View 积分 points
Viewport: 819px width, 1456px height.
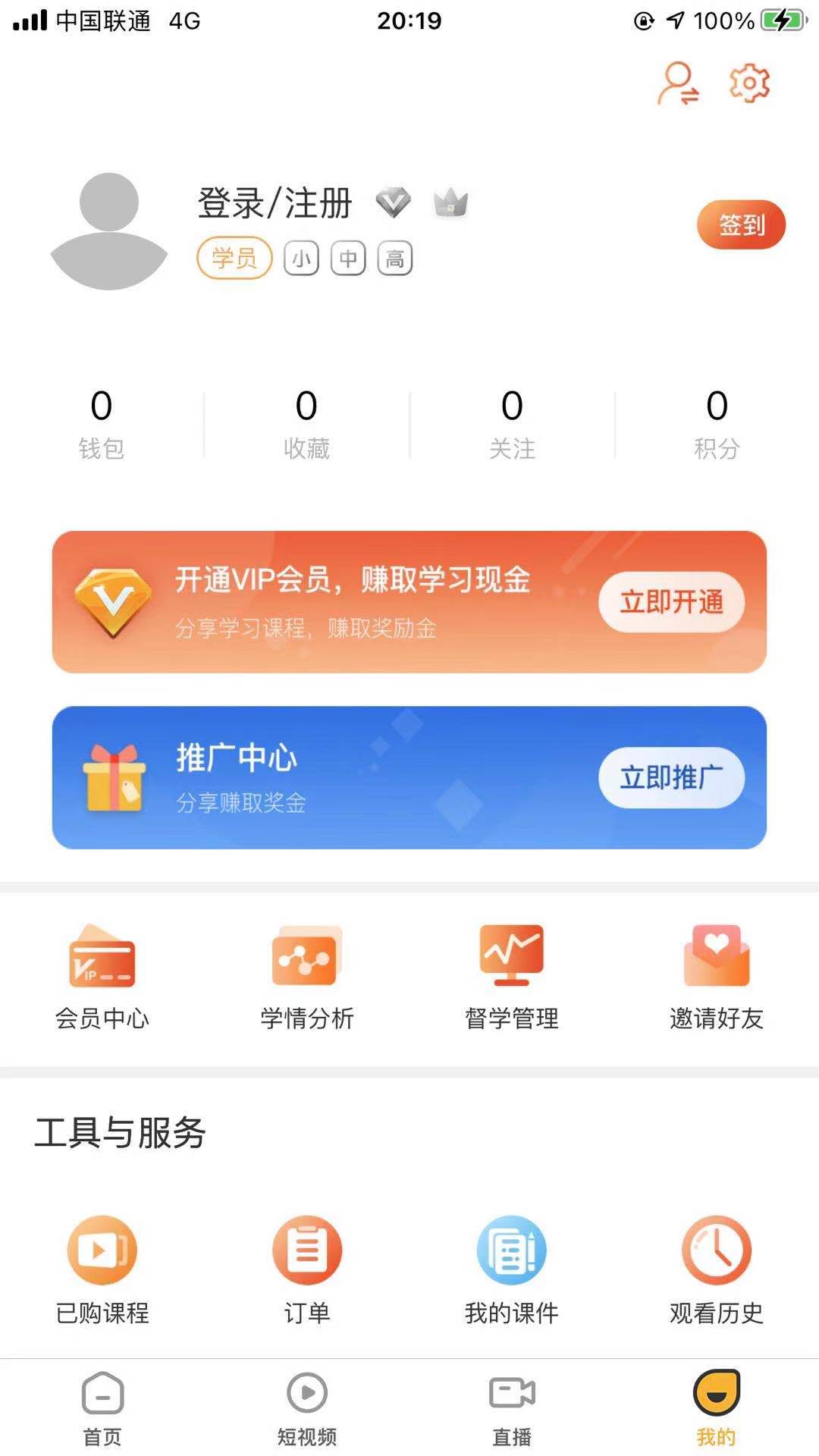(717, 423)
